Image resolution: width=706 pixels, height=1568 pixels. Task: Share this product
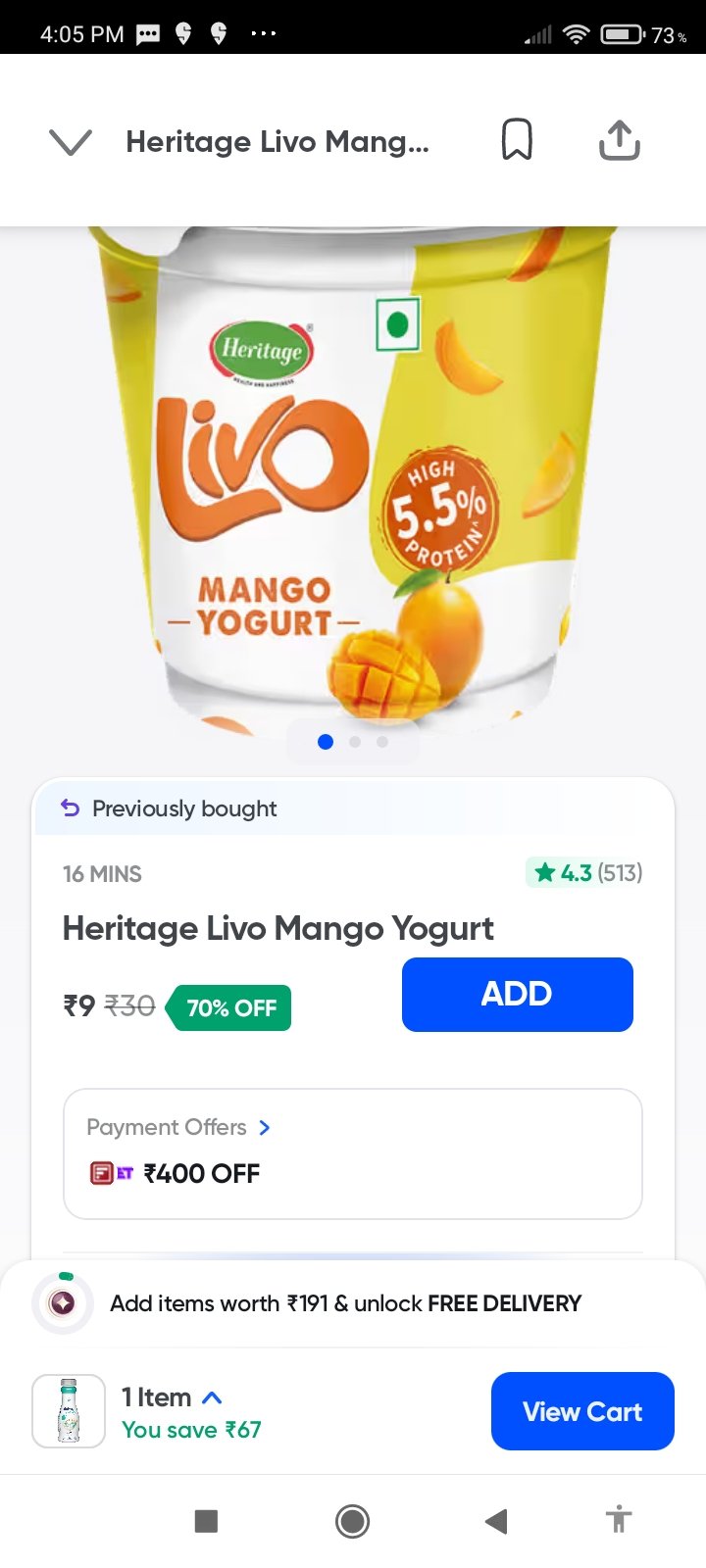click(x=619, y=140)
